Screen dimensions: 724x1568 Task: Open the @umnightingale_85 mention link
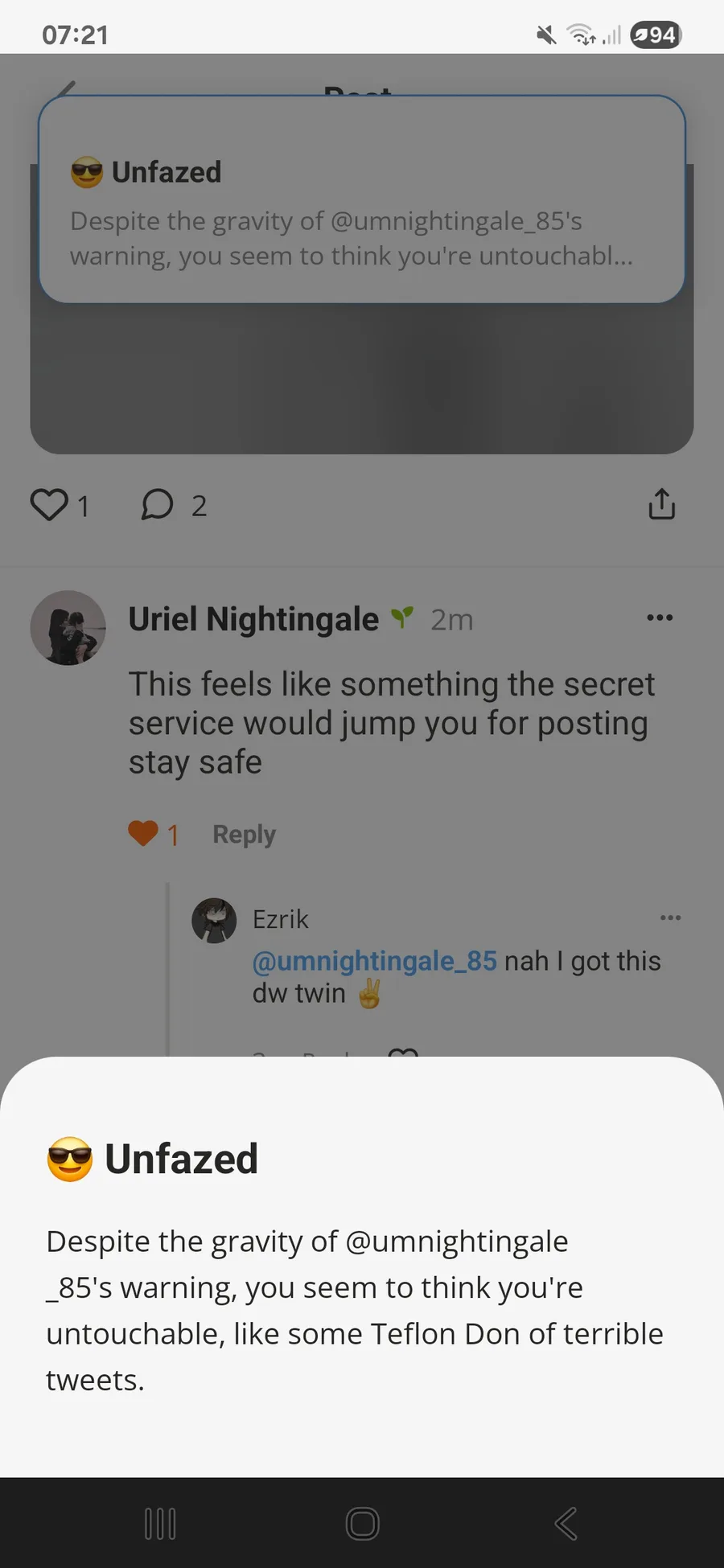(x=374, y=961)
